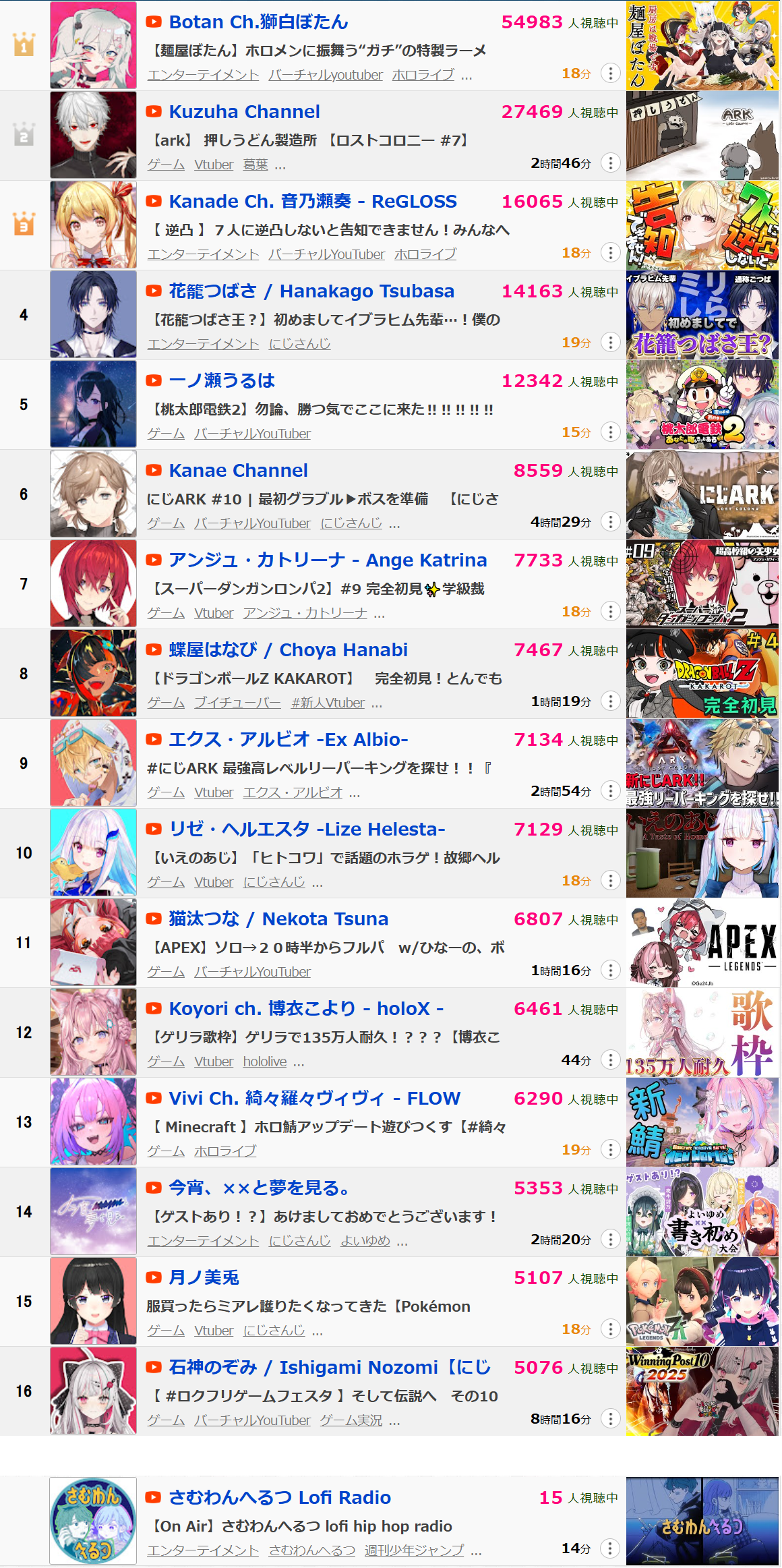Tap the ゲーム tag under Kuzuha Channel
The width and height of the screenshot is (782, 1568).
tap(166, 165)
